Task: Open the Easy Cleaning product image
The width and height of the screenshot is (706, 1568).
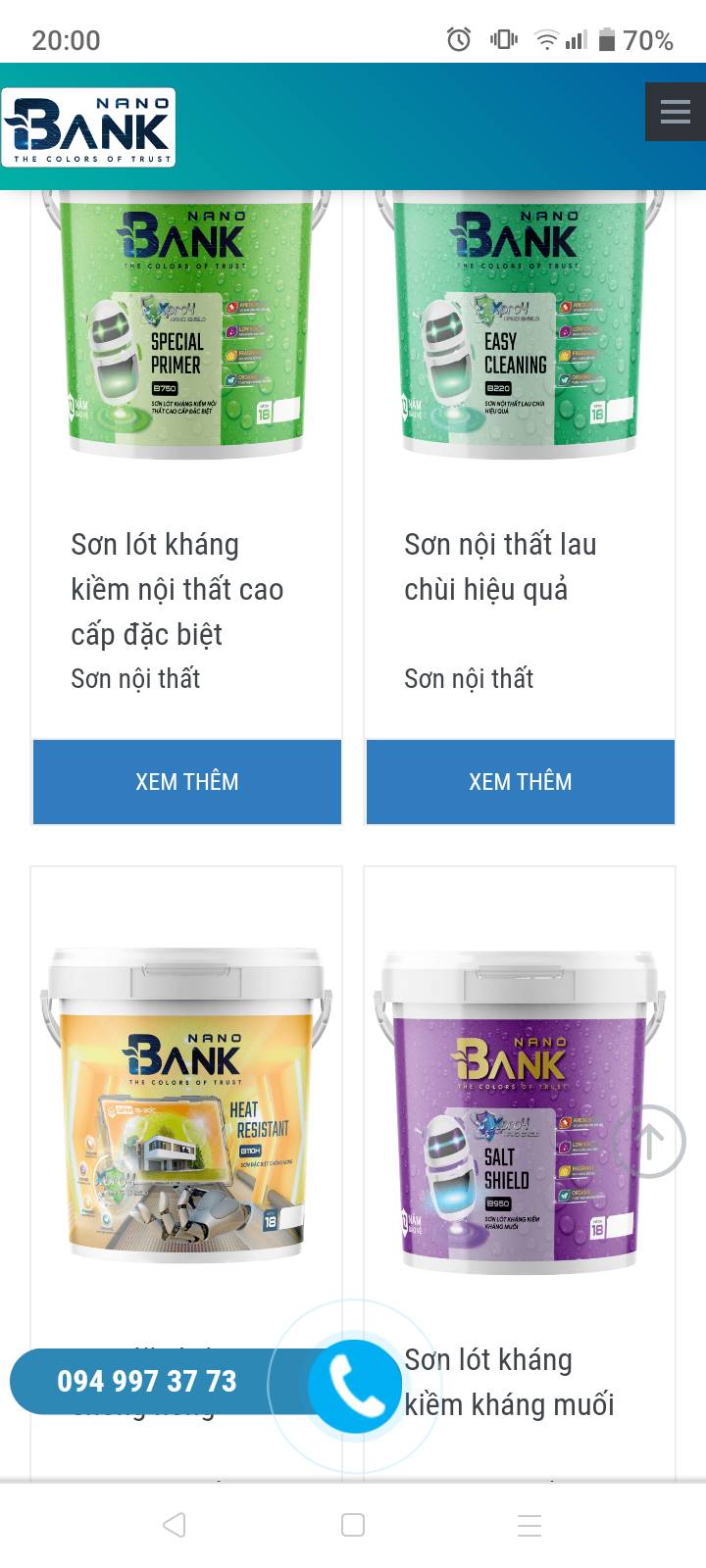Action: tap(520, 323)
